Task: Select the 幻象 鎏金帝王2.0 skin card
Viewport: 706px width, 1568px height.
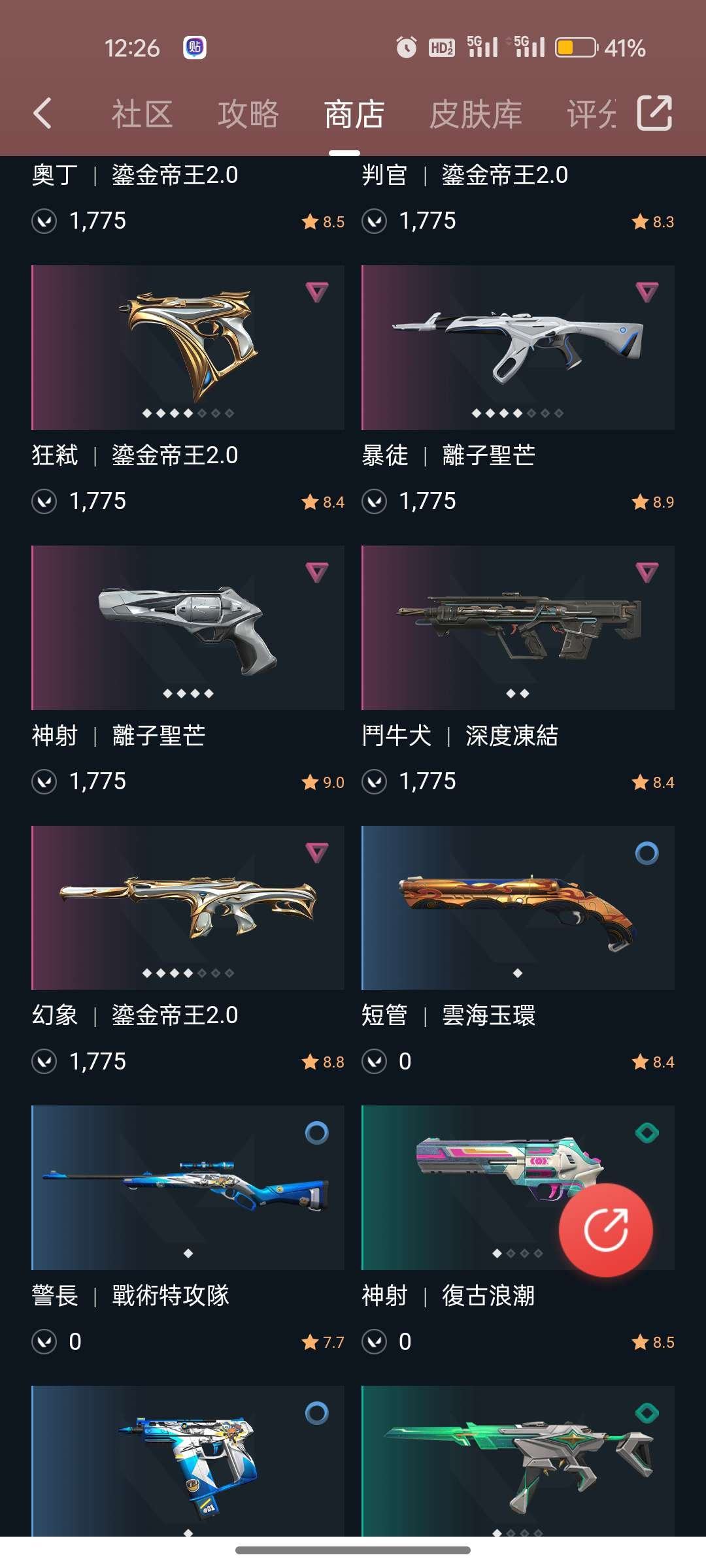Action: click(188, 908)
